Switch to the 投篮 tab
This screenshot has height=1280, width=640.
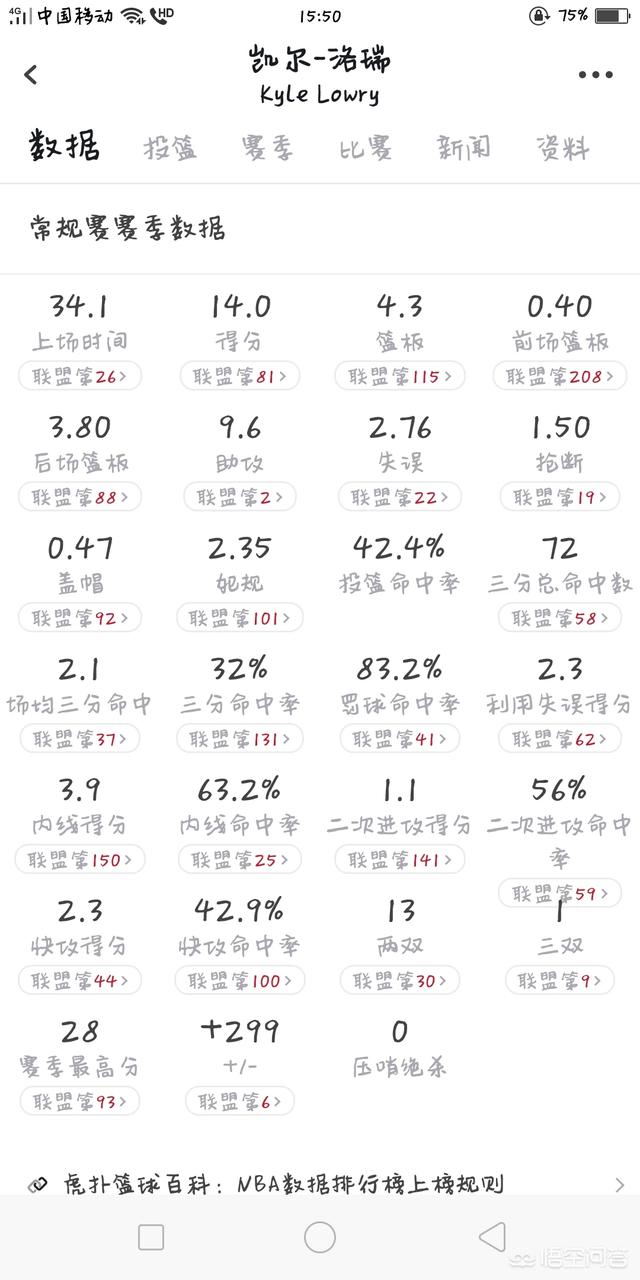(171, 148)
